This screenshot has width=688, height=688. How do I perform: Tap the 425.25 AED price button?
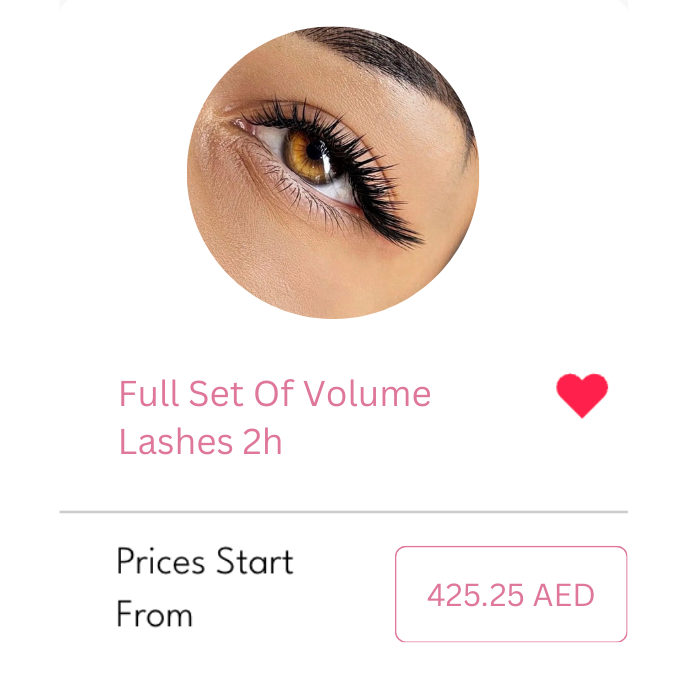510,594
